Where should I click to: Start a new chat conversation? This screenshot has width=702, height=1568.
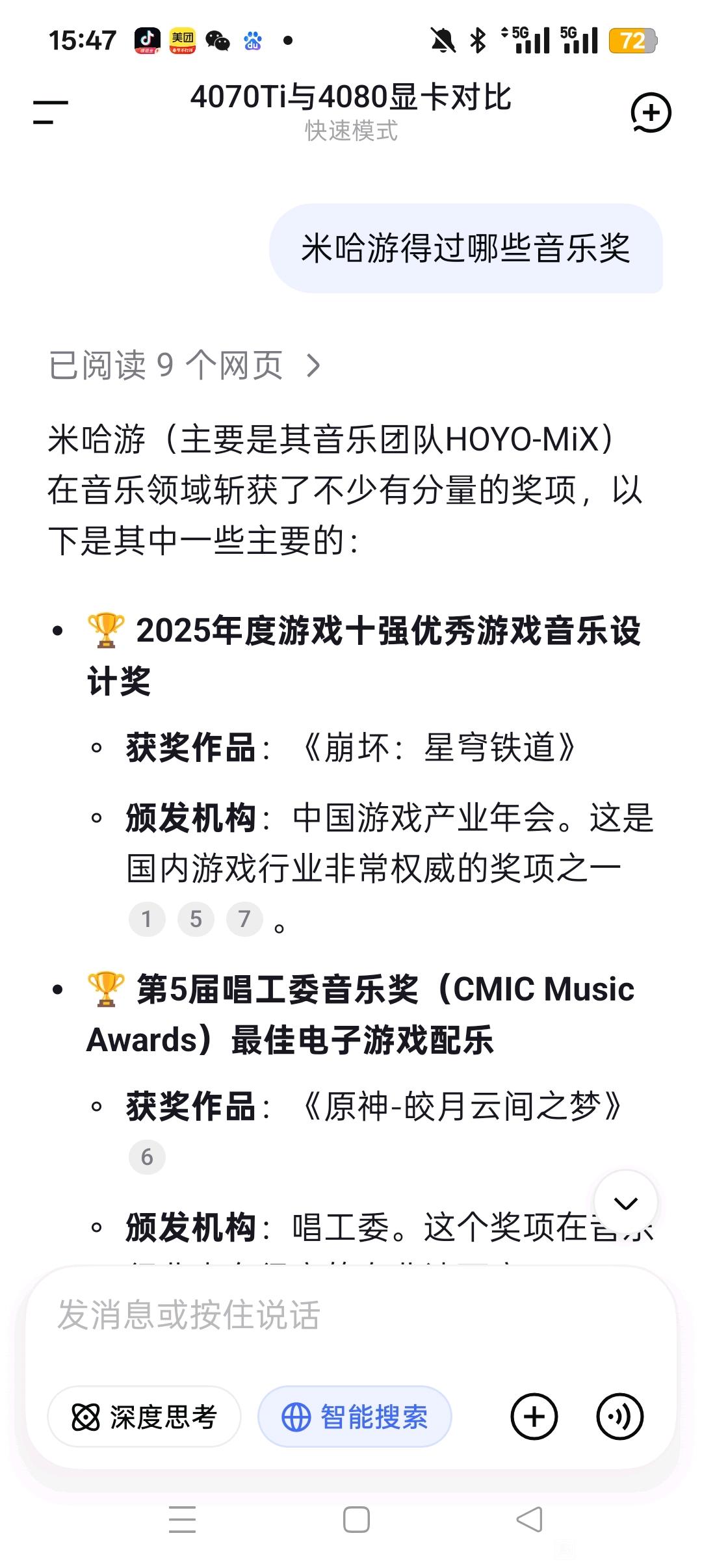point(651,113)
